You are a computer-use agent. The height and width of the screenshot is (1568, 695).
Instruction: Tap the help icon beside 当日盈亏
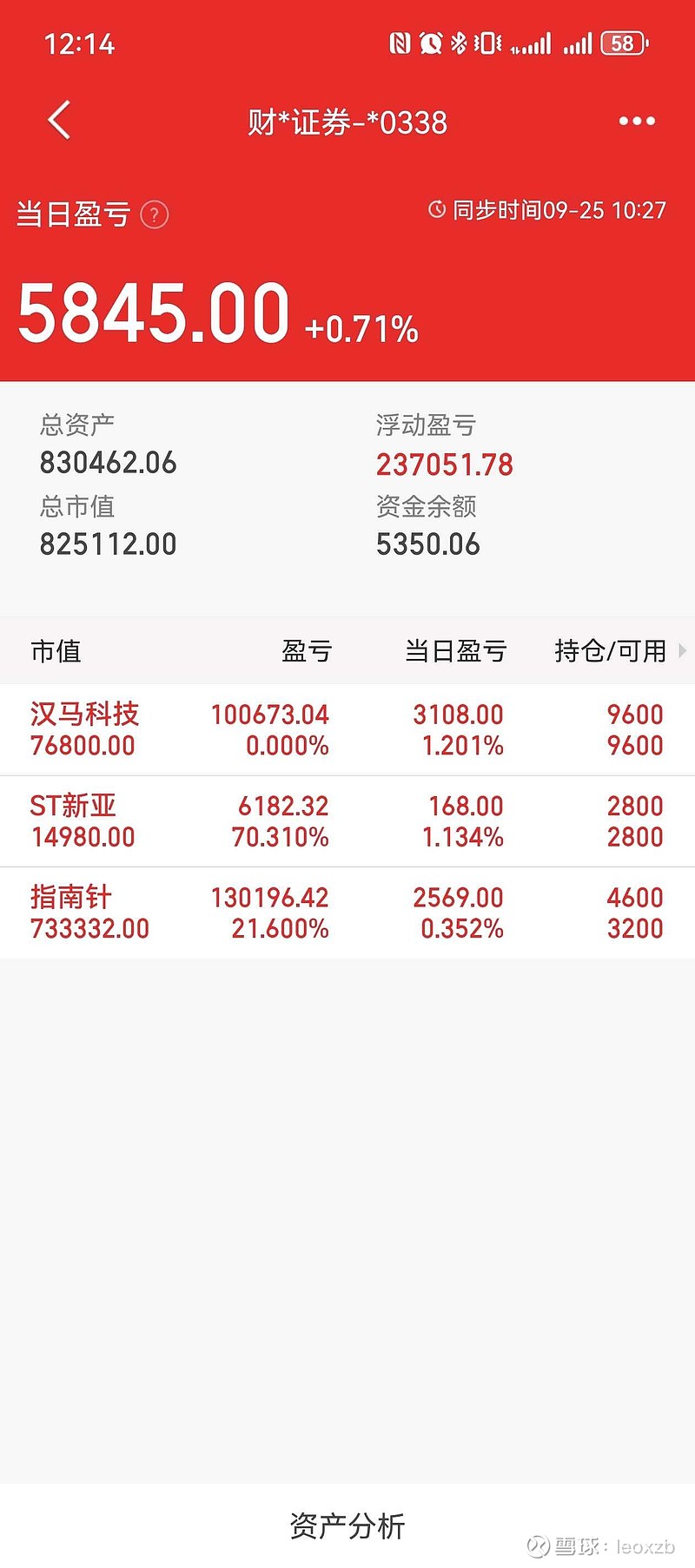(x=155, y=214)
